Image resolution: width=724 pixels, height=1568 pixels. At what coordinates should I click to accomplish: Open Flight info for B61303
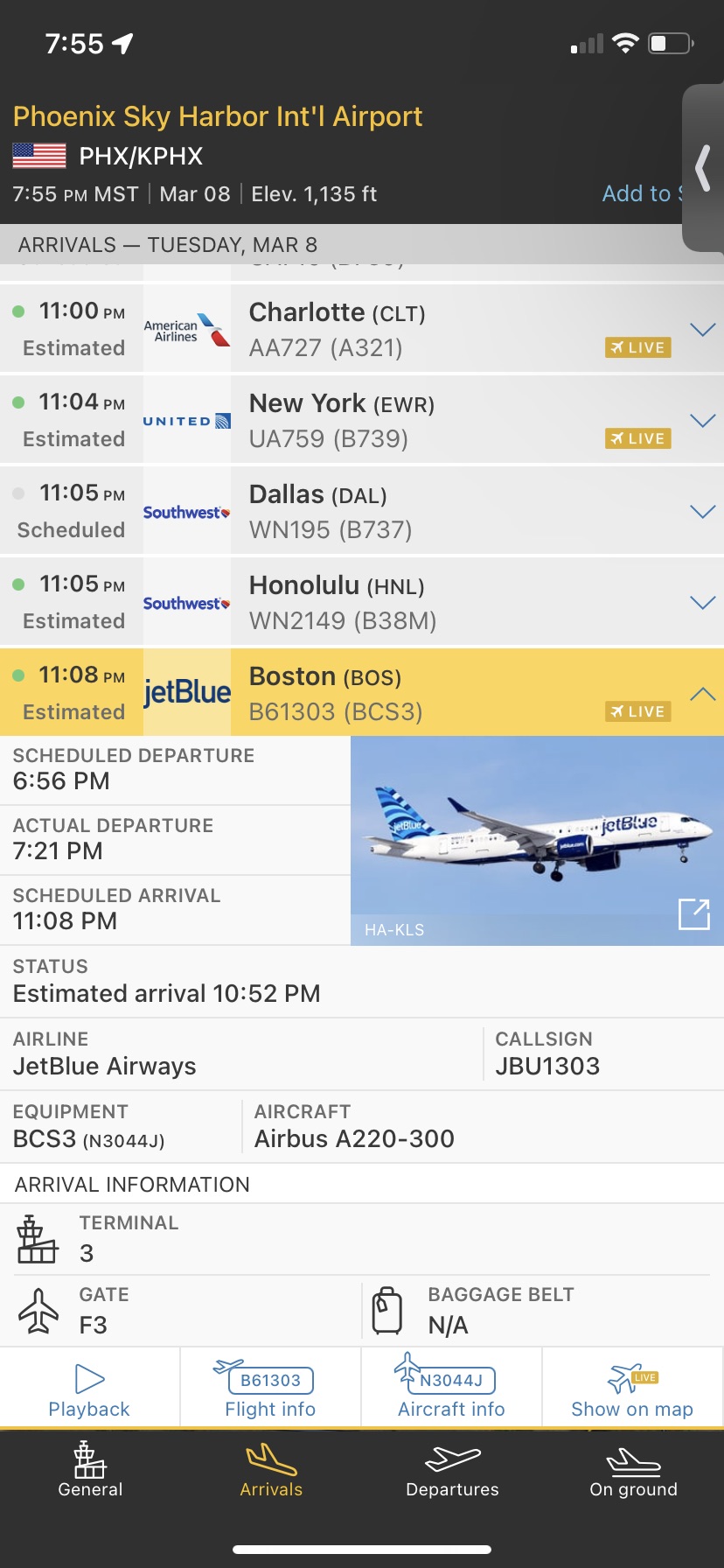(270, 1390)
